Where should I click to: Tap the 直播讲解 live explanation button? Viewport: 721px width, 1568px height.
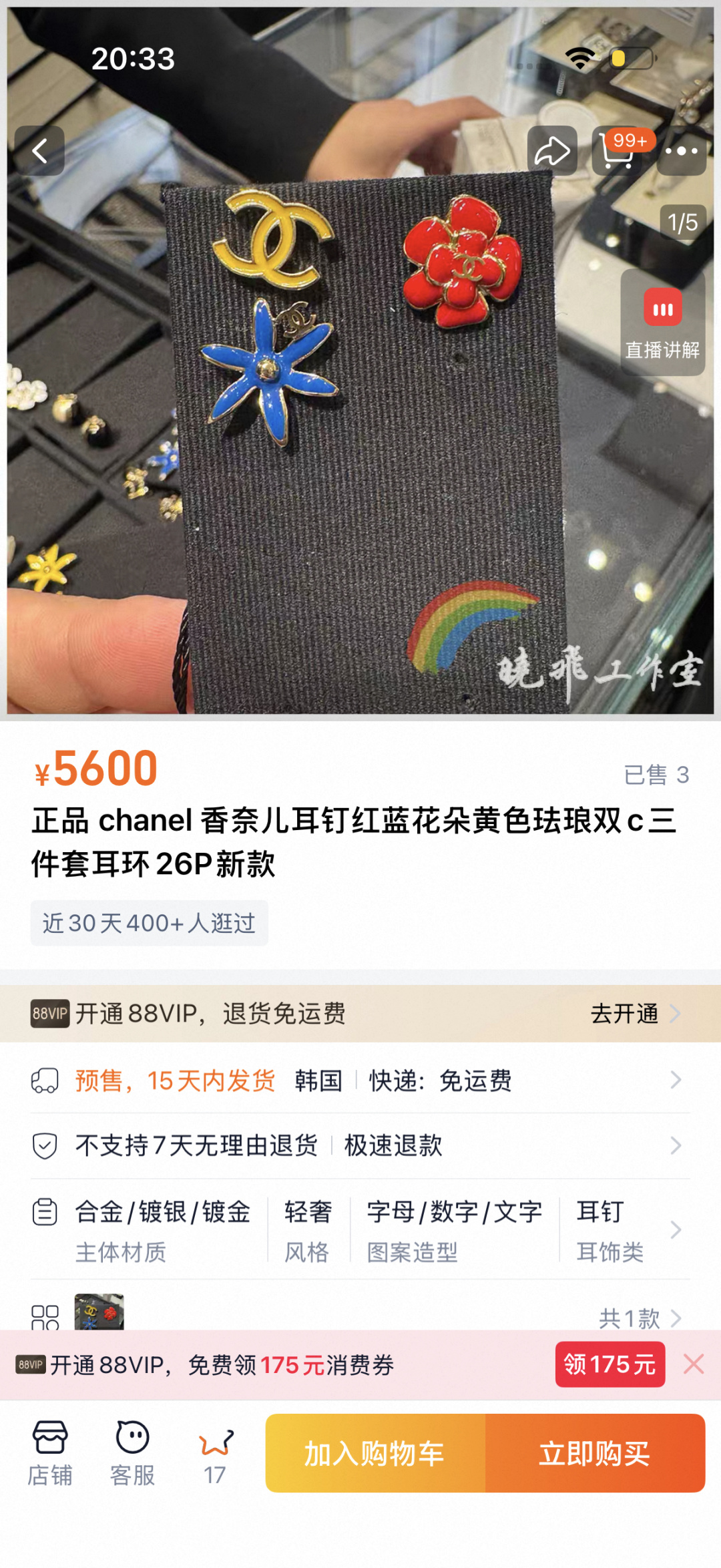[662, 323]
